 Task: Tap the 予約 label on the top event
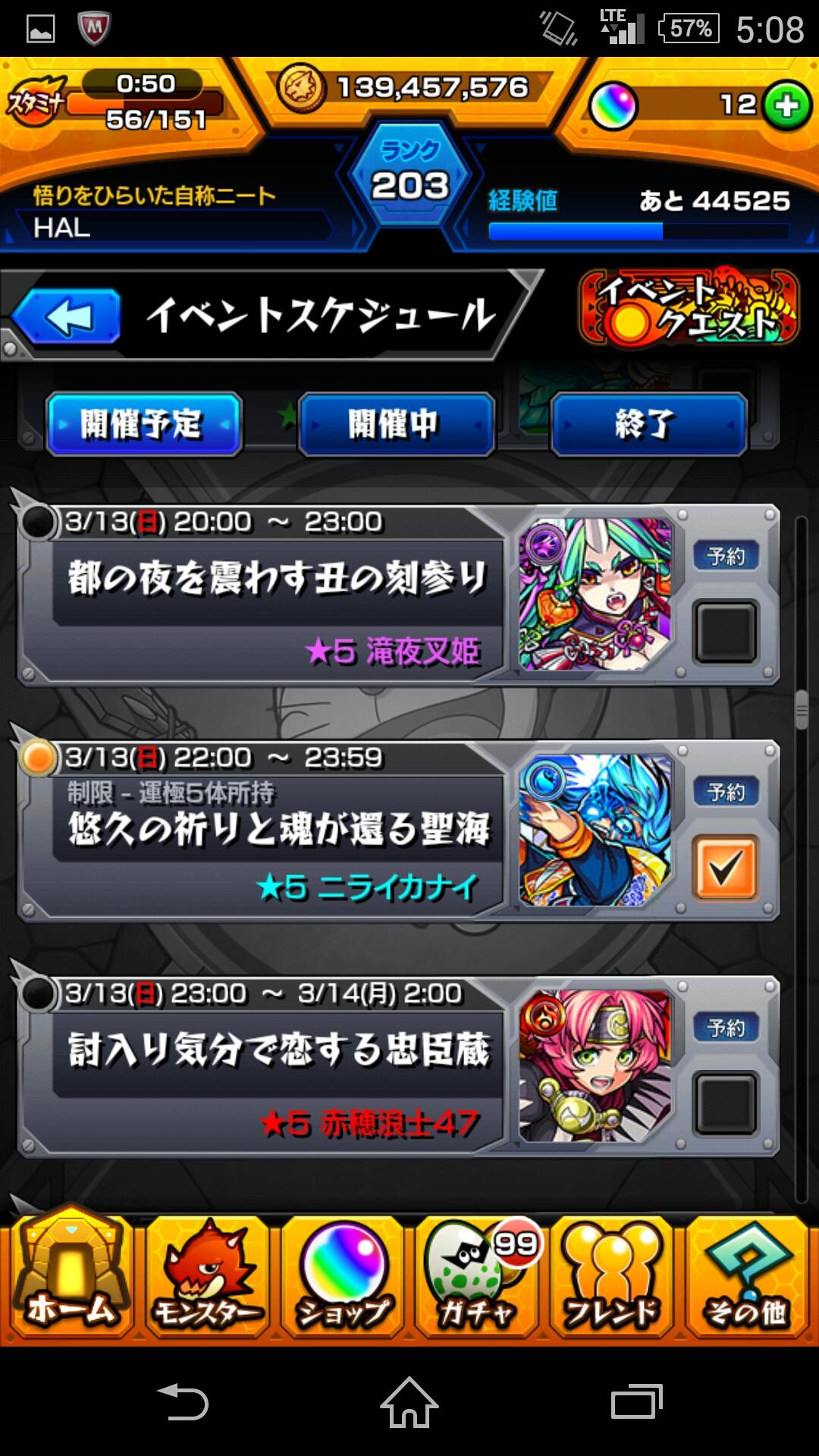click(724, 555)
